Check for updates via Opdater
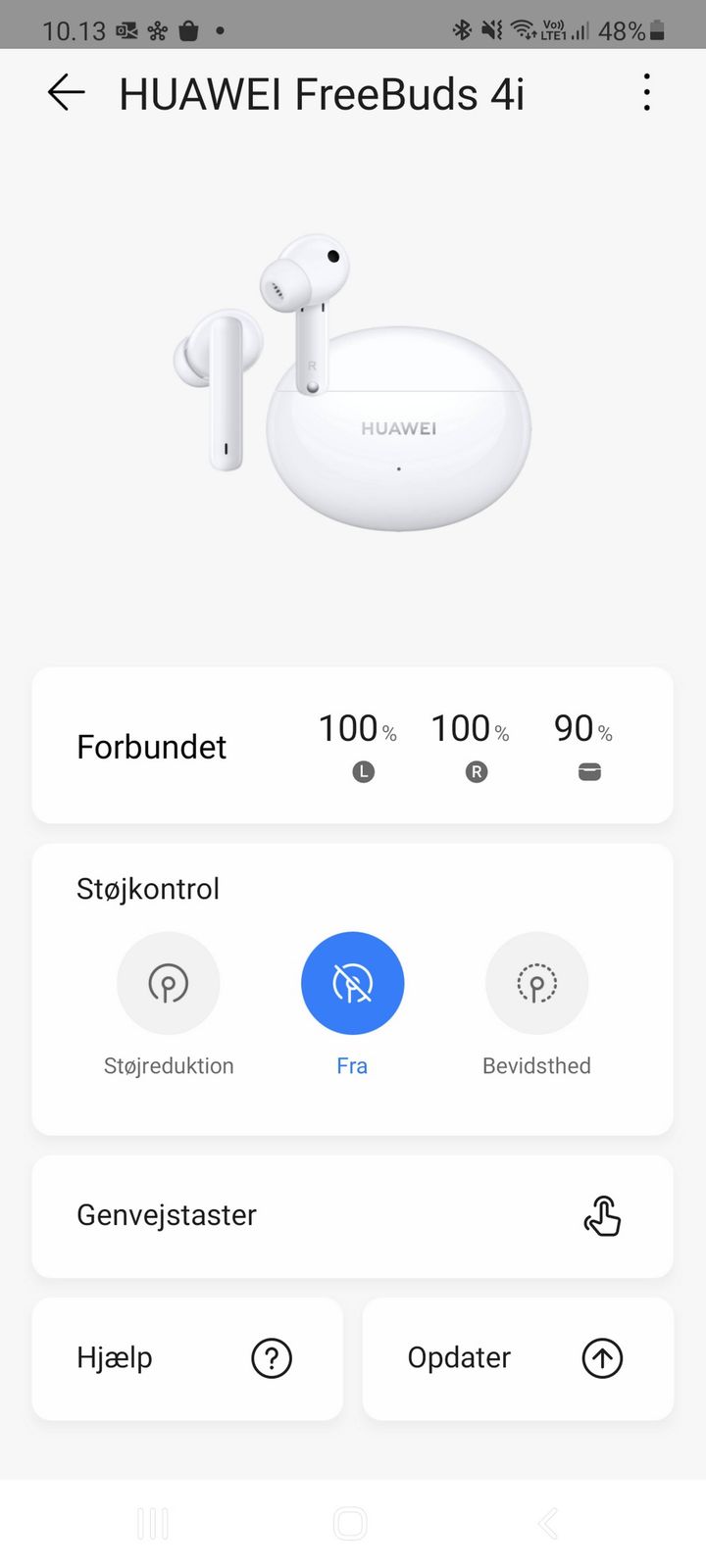Screen dimensions: 706x1568 [x=518, y=1358]
